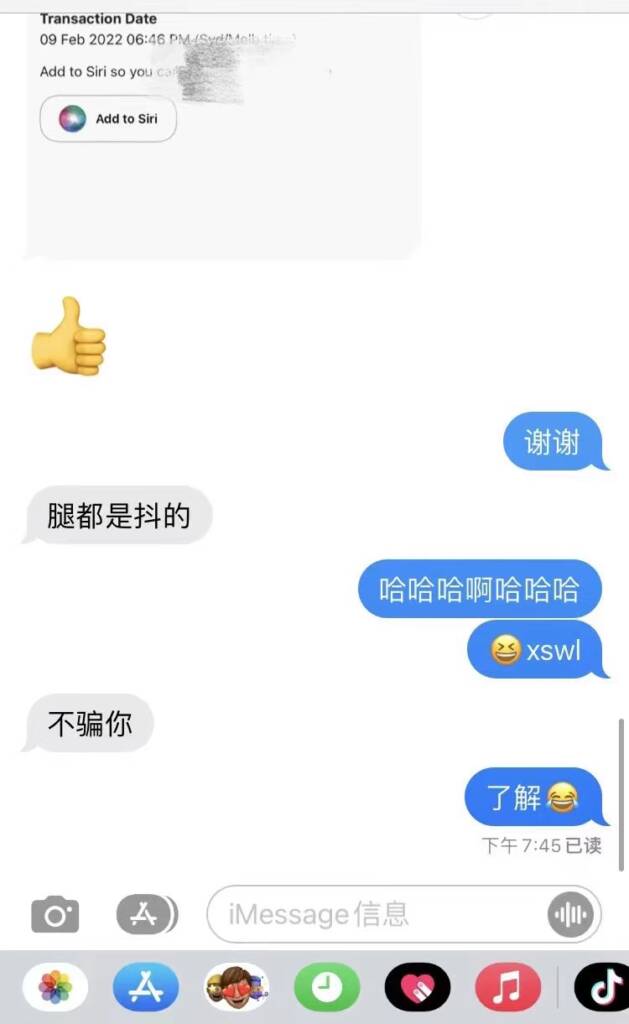Open the Digital Touch heart app
This screenshot has height=1024, width=629.
pos(417,988)
